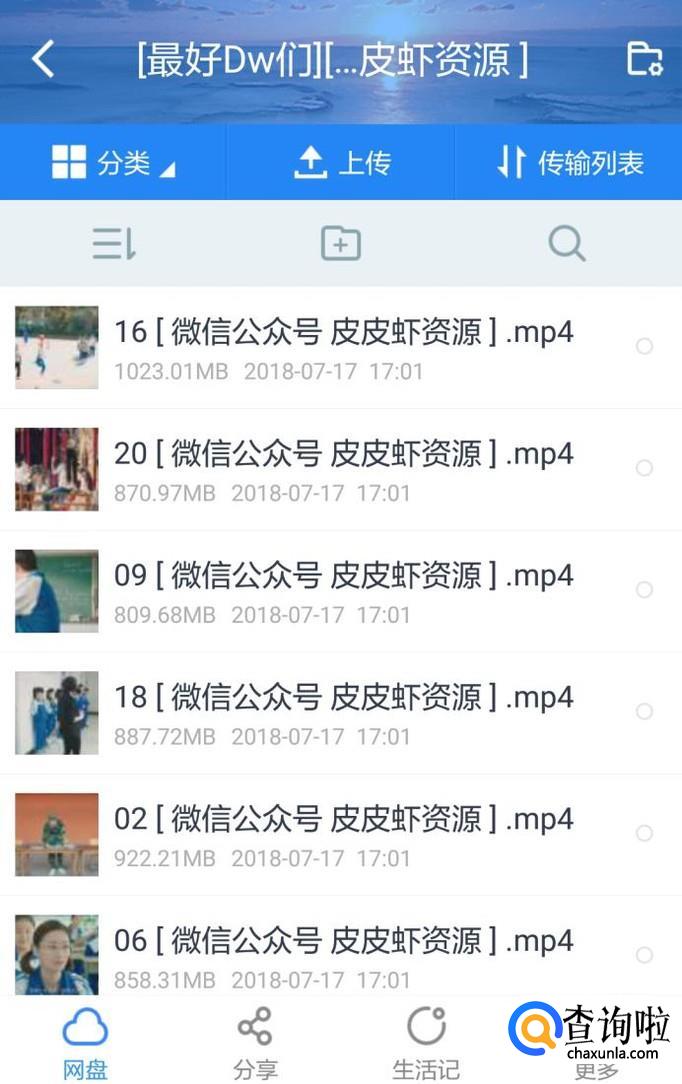Open the file search icon
Viewport: 682px width, 1084px height.
(x=567, y=243)
